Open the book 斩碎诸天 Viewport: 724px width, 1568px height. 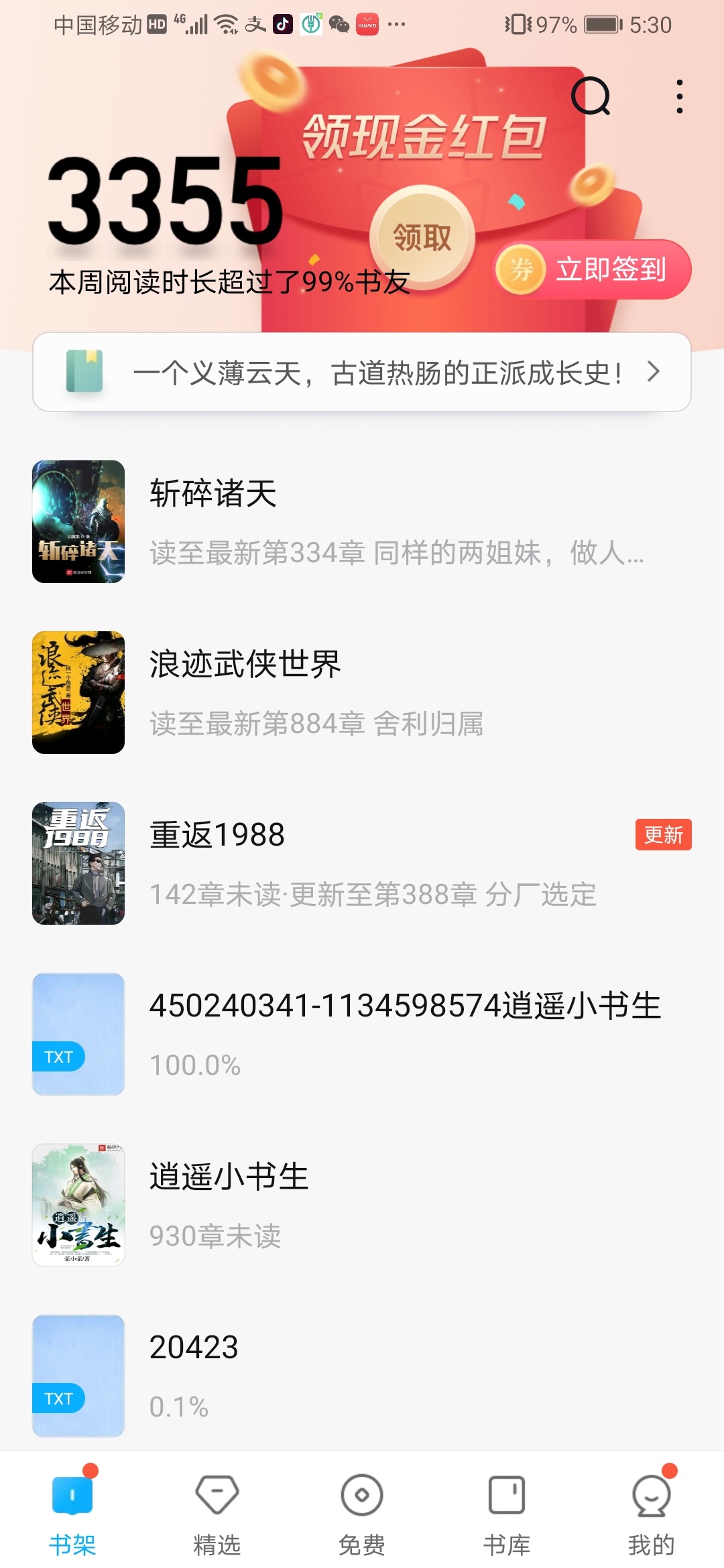pyautogui.click(x=362, y=521)
